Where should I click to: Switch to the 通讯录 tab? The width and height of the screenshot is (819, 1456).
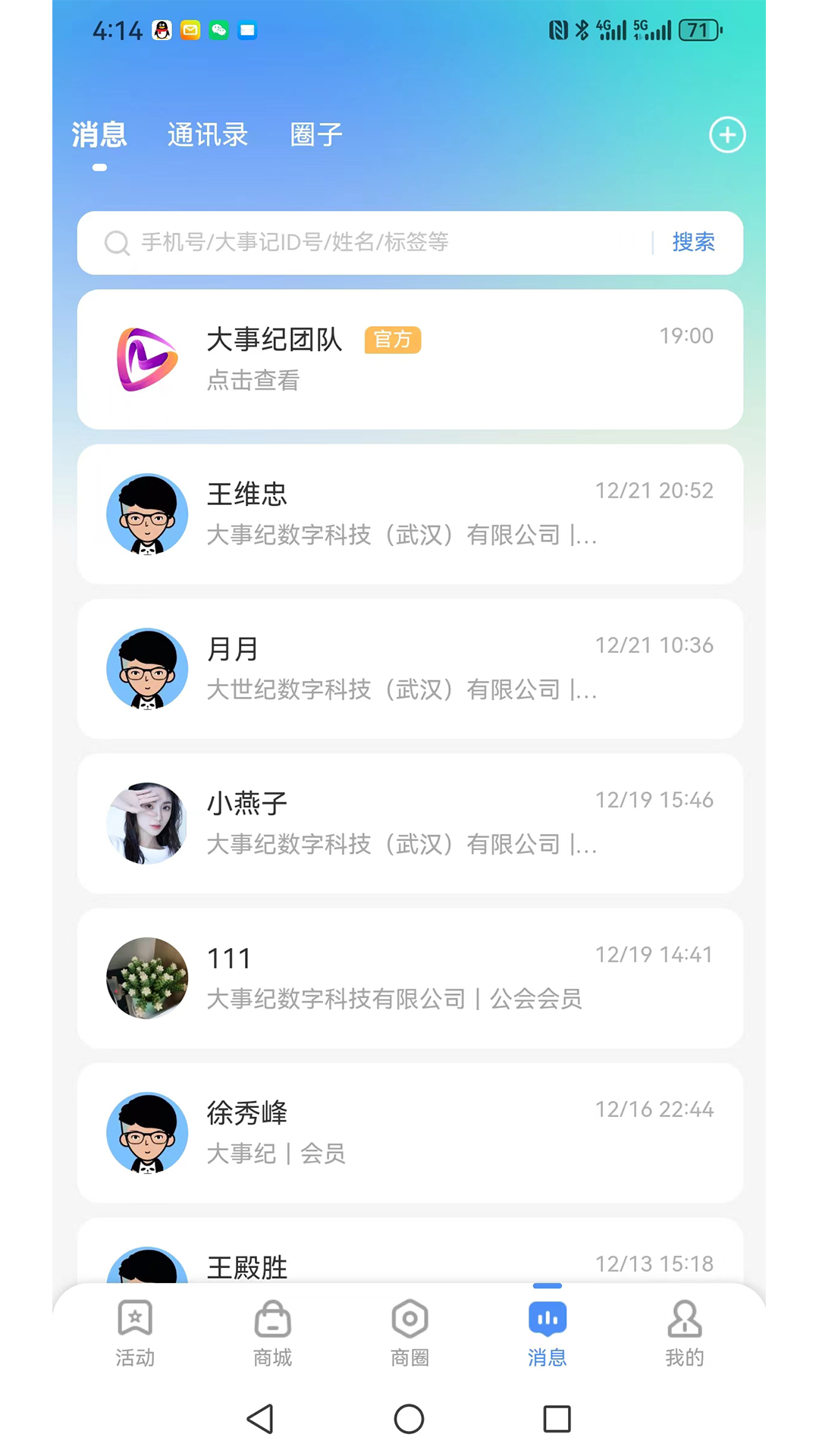(206, 134)
